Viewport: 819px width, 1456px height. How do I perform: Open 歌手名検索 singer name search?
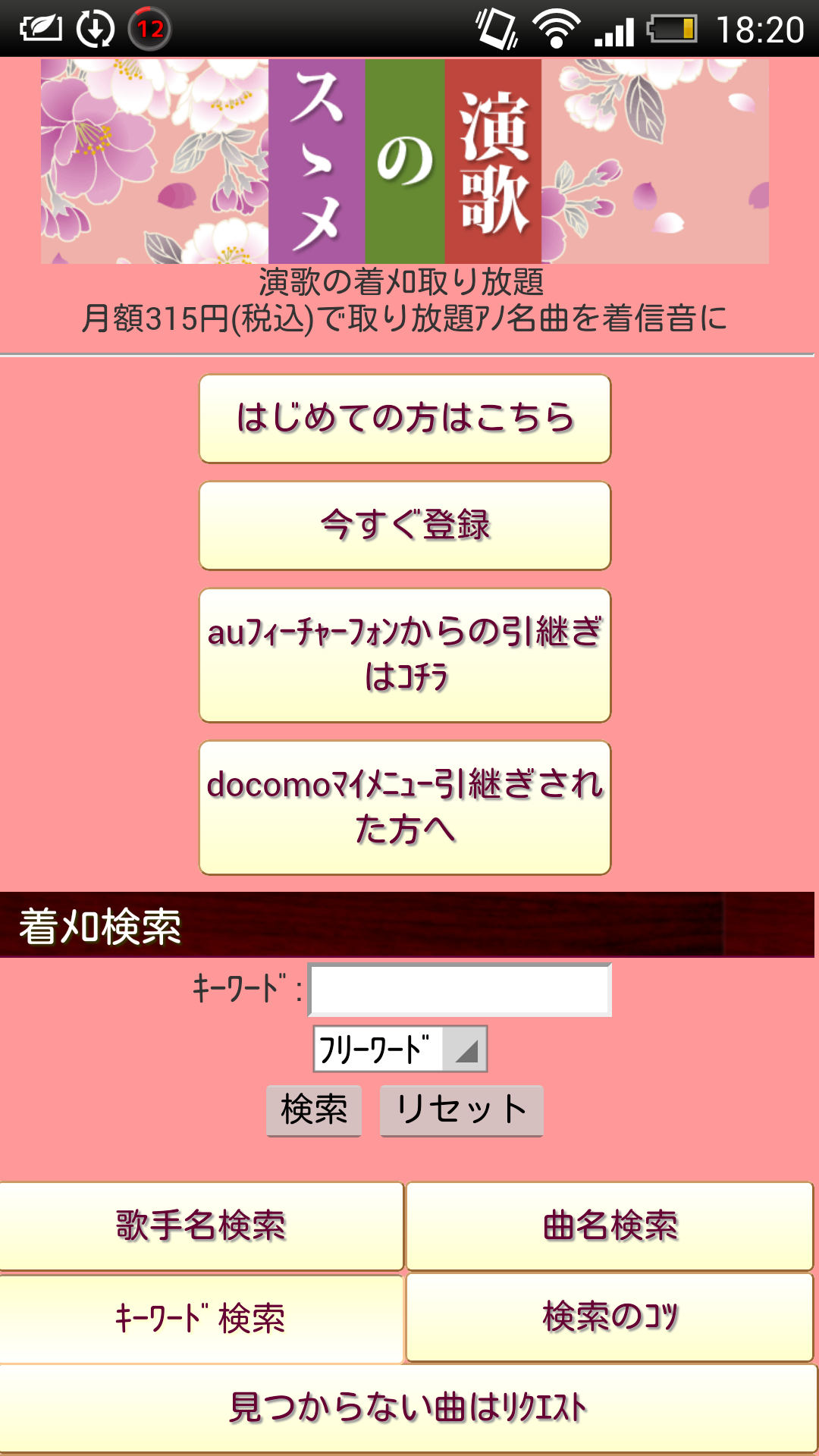click(201, 1225)
